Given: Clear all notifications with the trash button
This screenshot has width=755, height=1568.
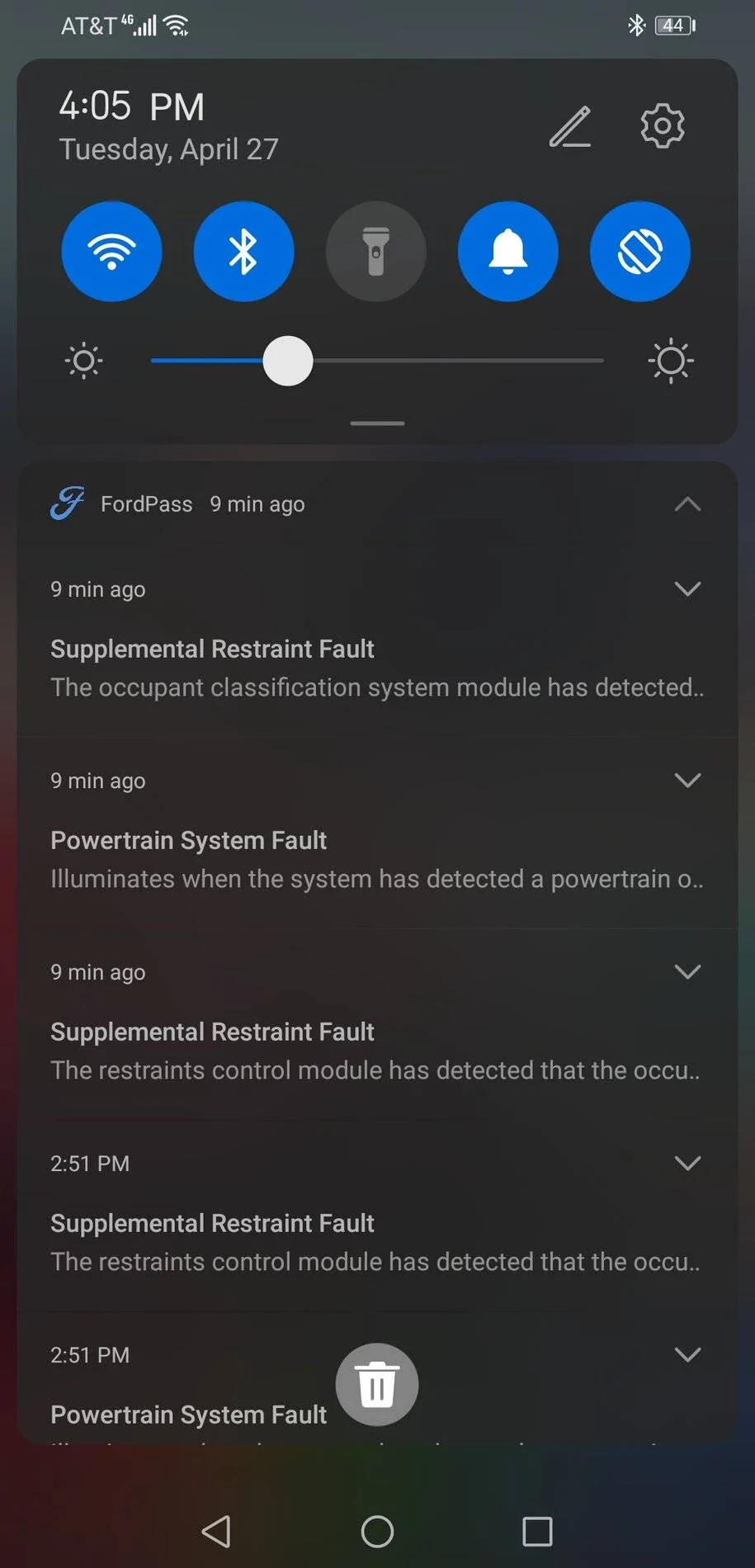Looking at the screenshot, I should [377, 1384].
